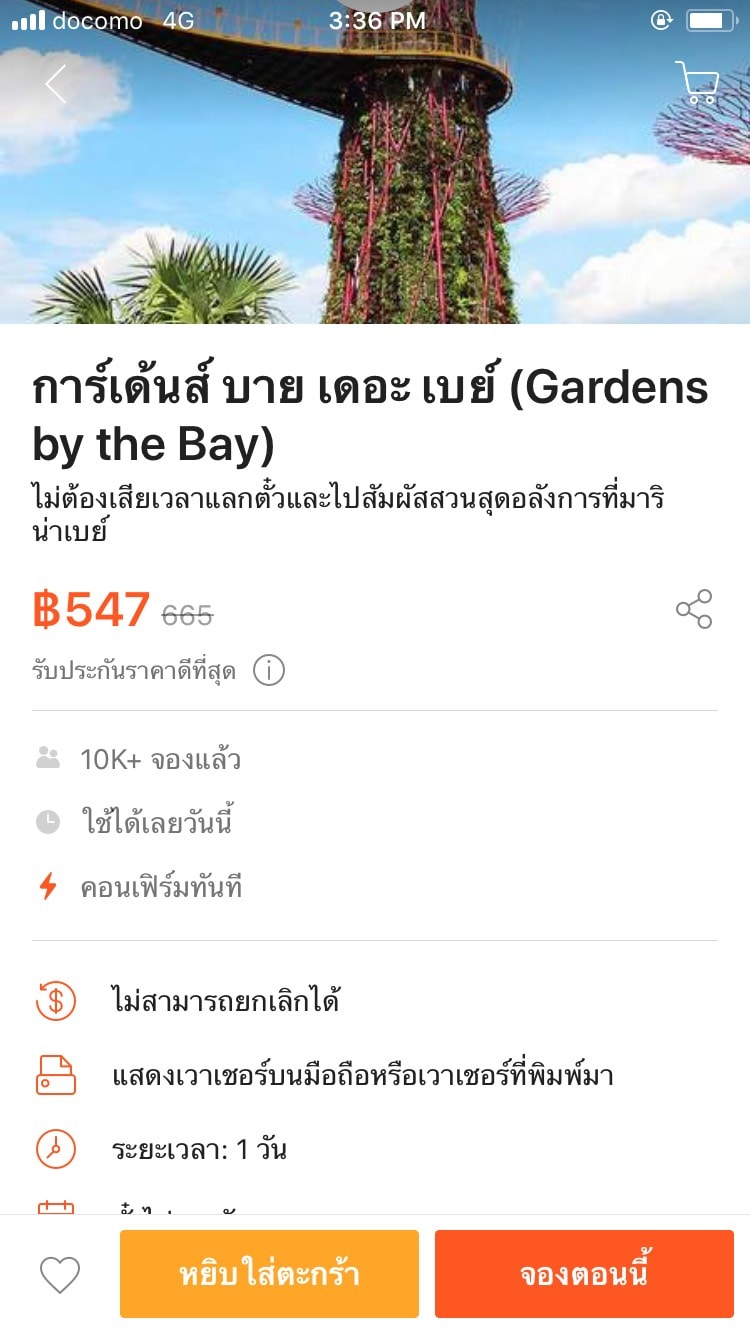This screenshot has height=1334, width=750.
Task: Add activity to wishlist with heart icon
Action: click(60, 1274)
